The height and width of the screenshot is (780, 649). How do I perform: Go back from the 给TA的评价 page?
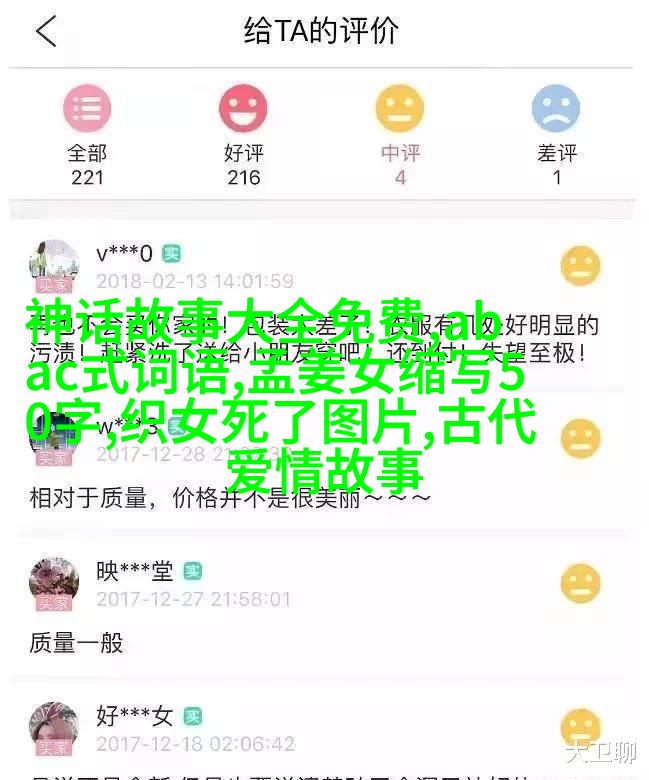click(46, 31)
